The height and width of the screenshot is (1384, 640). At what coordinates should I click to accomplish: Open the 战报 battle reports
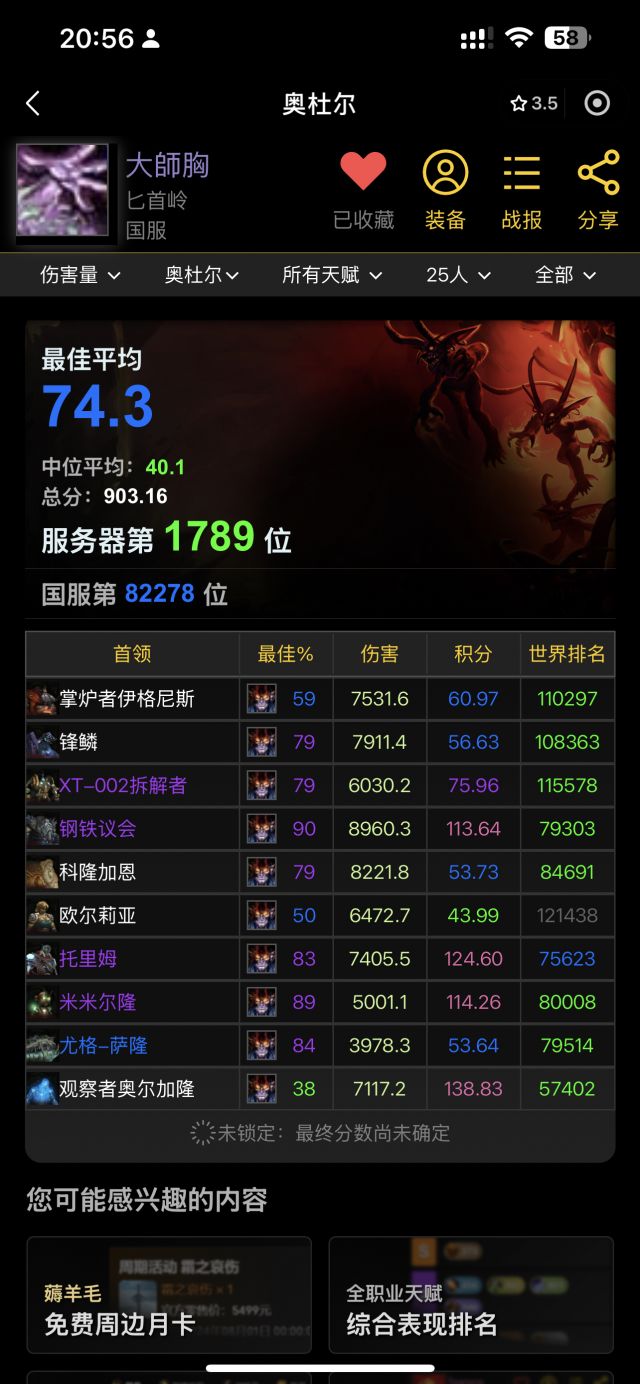point(521,190)
